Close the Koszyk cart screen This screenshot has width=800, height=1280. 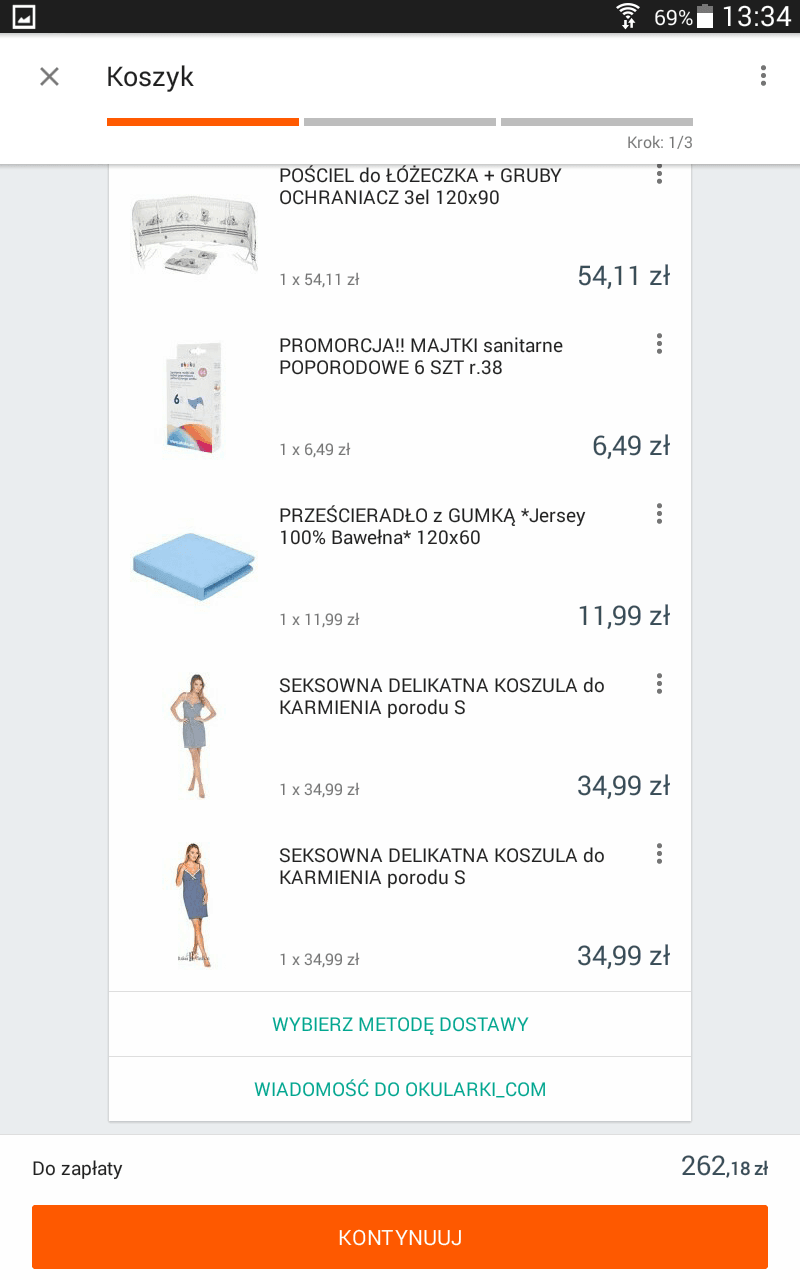49,77
